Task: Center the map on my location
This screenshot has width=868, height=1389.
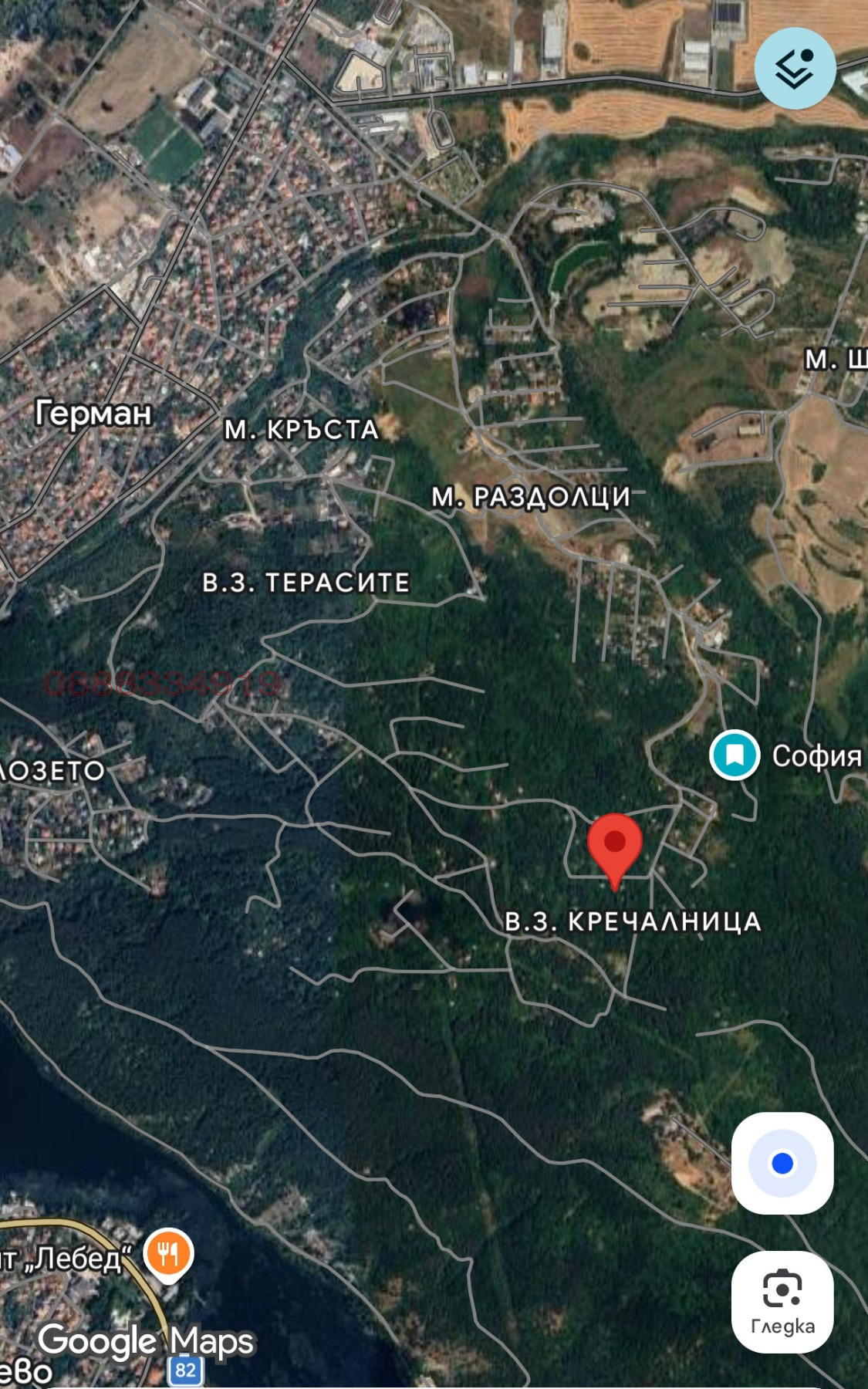Action: [782, 1163]
